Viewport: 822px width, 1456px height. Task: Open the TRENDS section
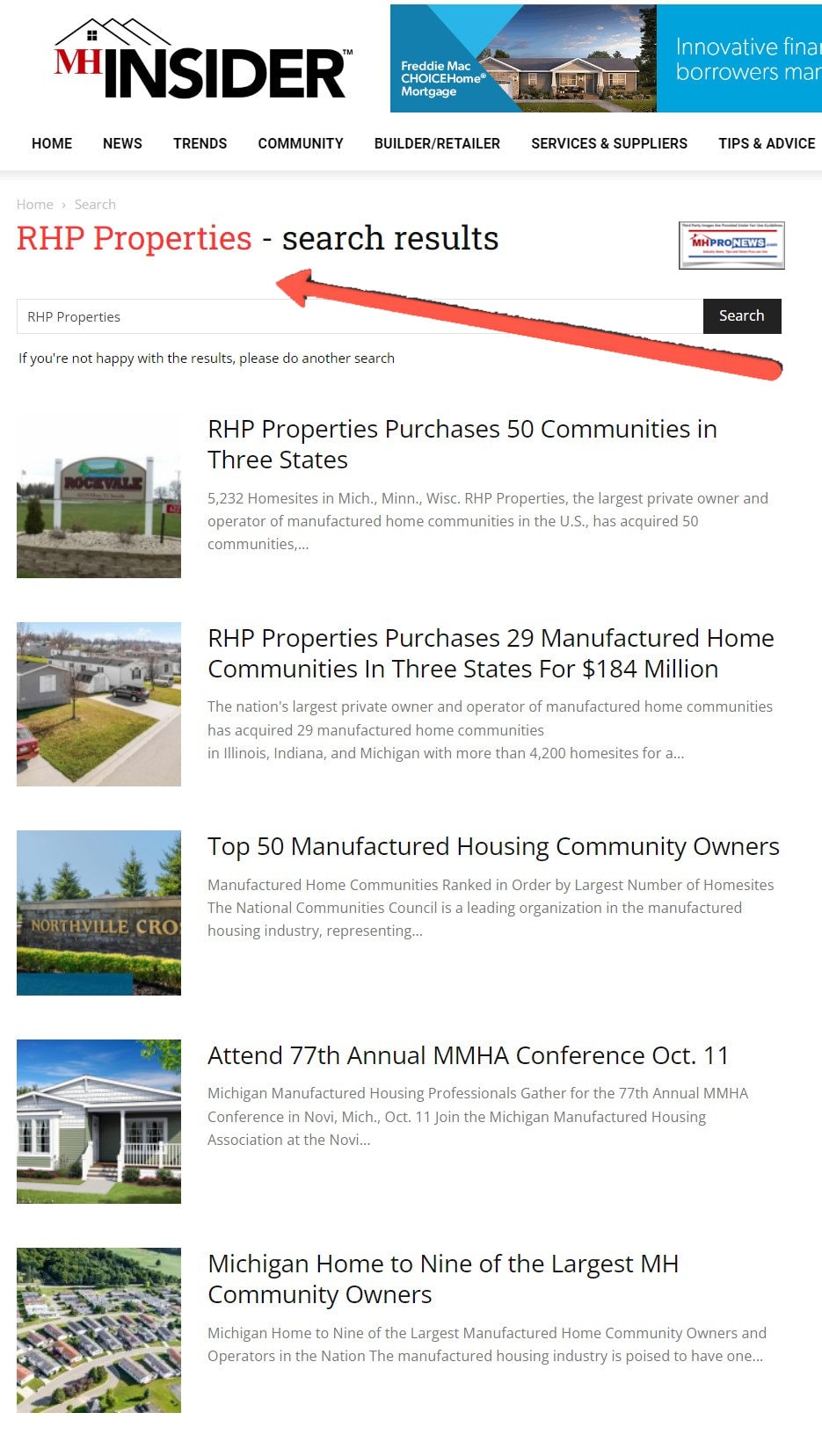[200, 143]
